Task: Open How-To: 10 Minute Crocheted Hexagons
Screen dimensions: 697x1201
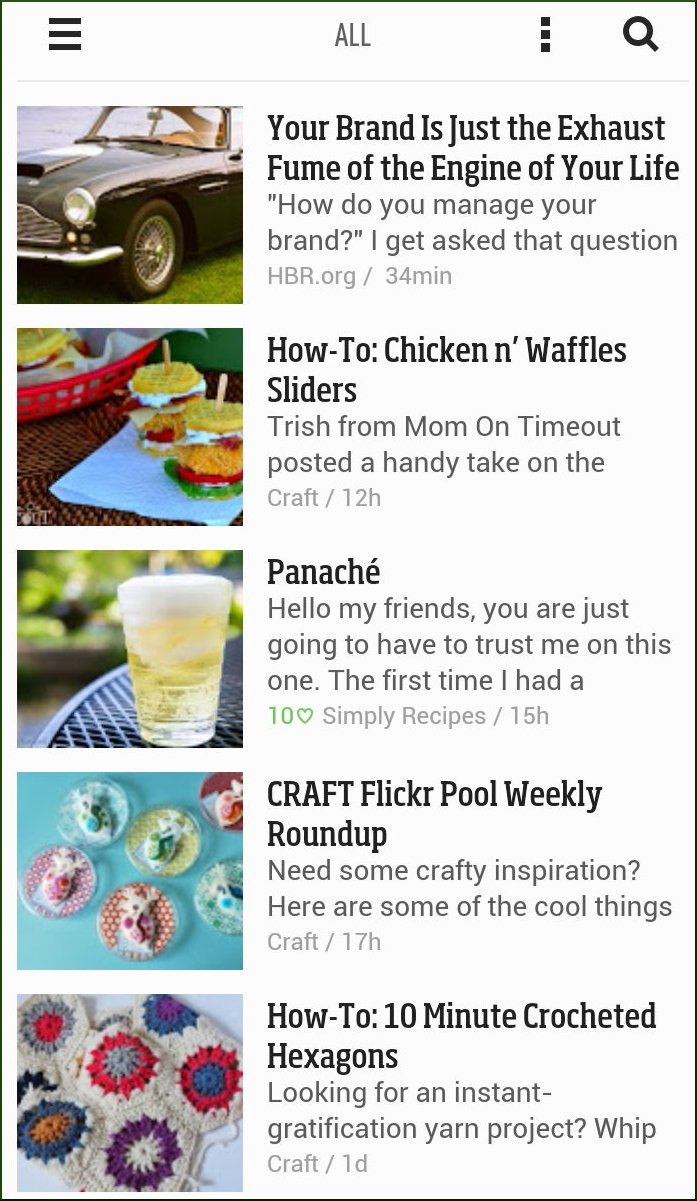Action: 461,1036
